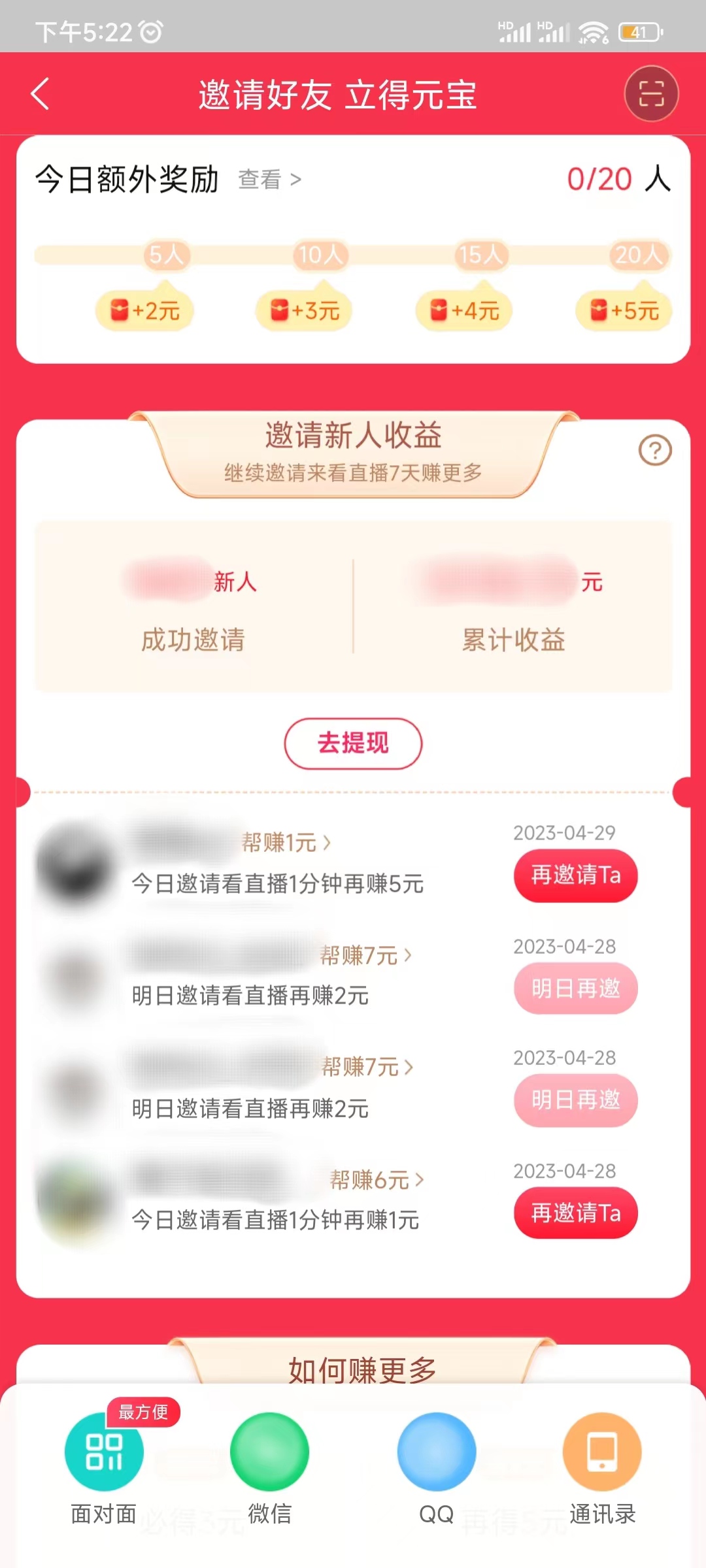Viewport: 706px width, 1568px height.
Task: Invite friends through the 通讯录 contacts icon
Action: (x=602, y=1452)
